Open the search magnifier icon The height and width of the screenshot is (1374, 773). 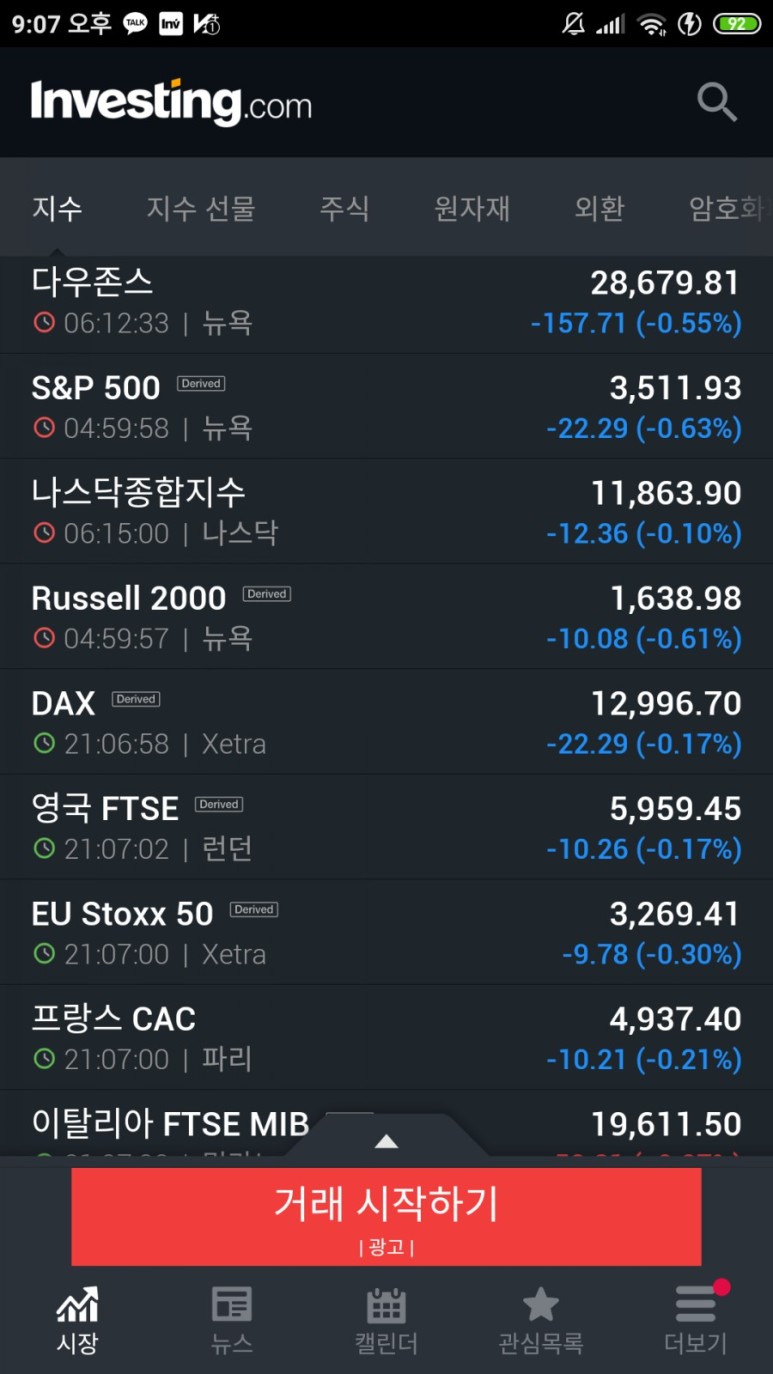coord(717,102)
